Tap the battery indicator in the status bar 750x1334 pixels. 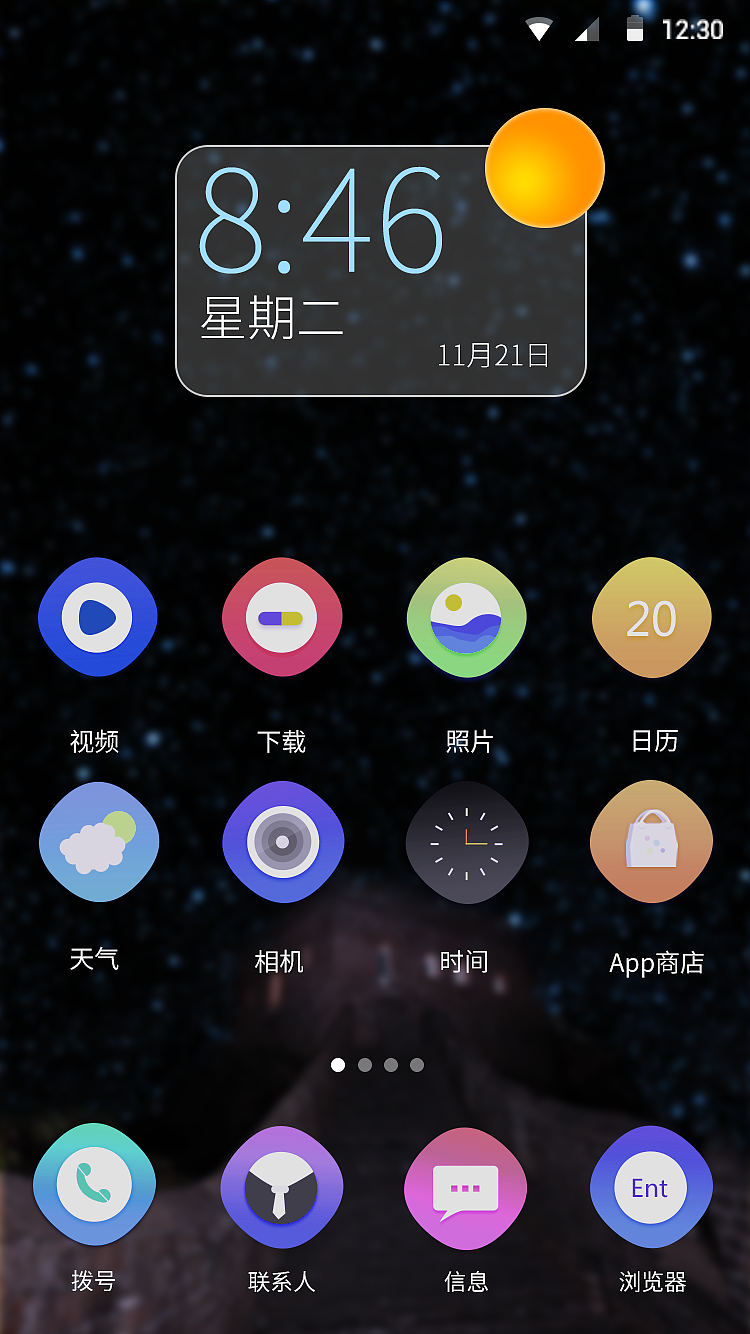pos(637,29)
